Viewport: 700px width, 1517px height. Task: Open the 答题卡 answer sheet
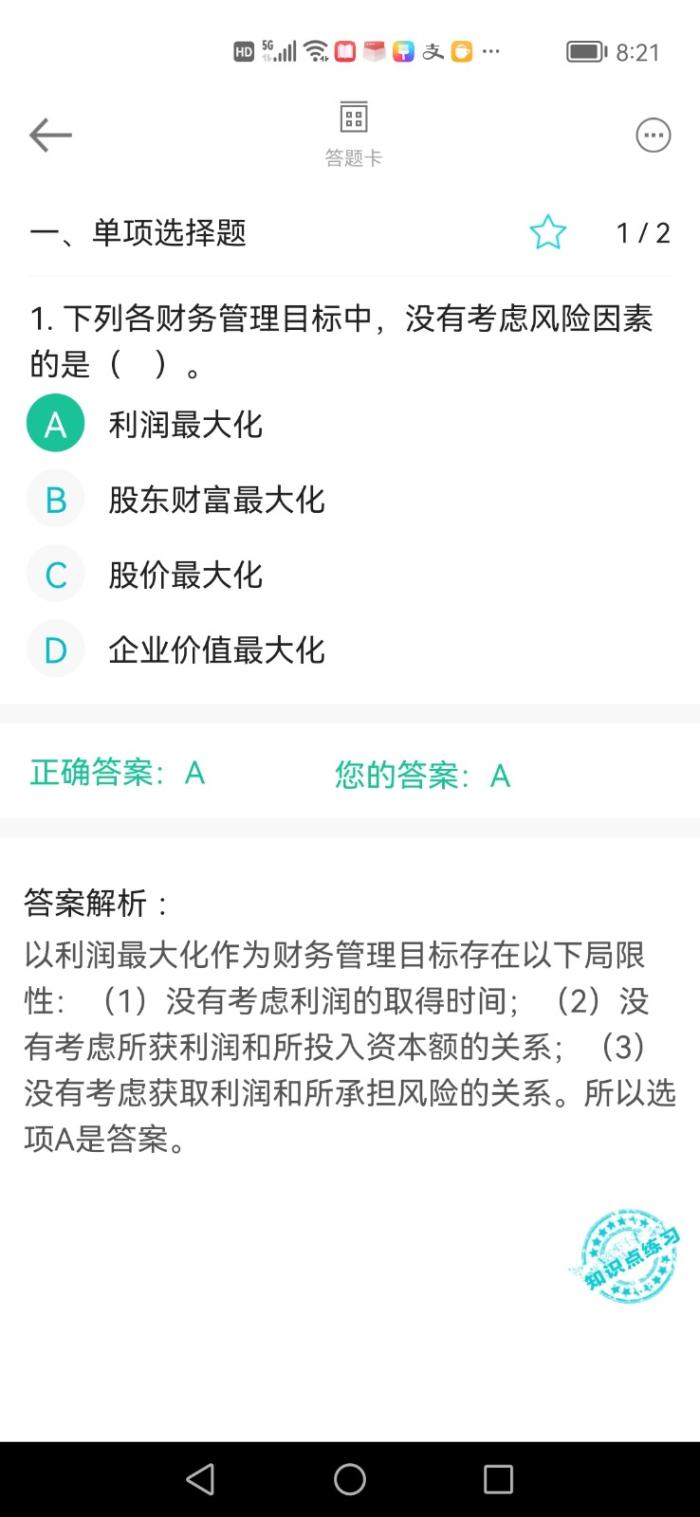click(353, 134)
